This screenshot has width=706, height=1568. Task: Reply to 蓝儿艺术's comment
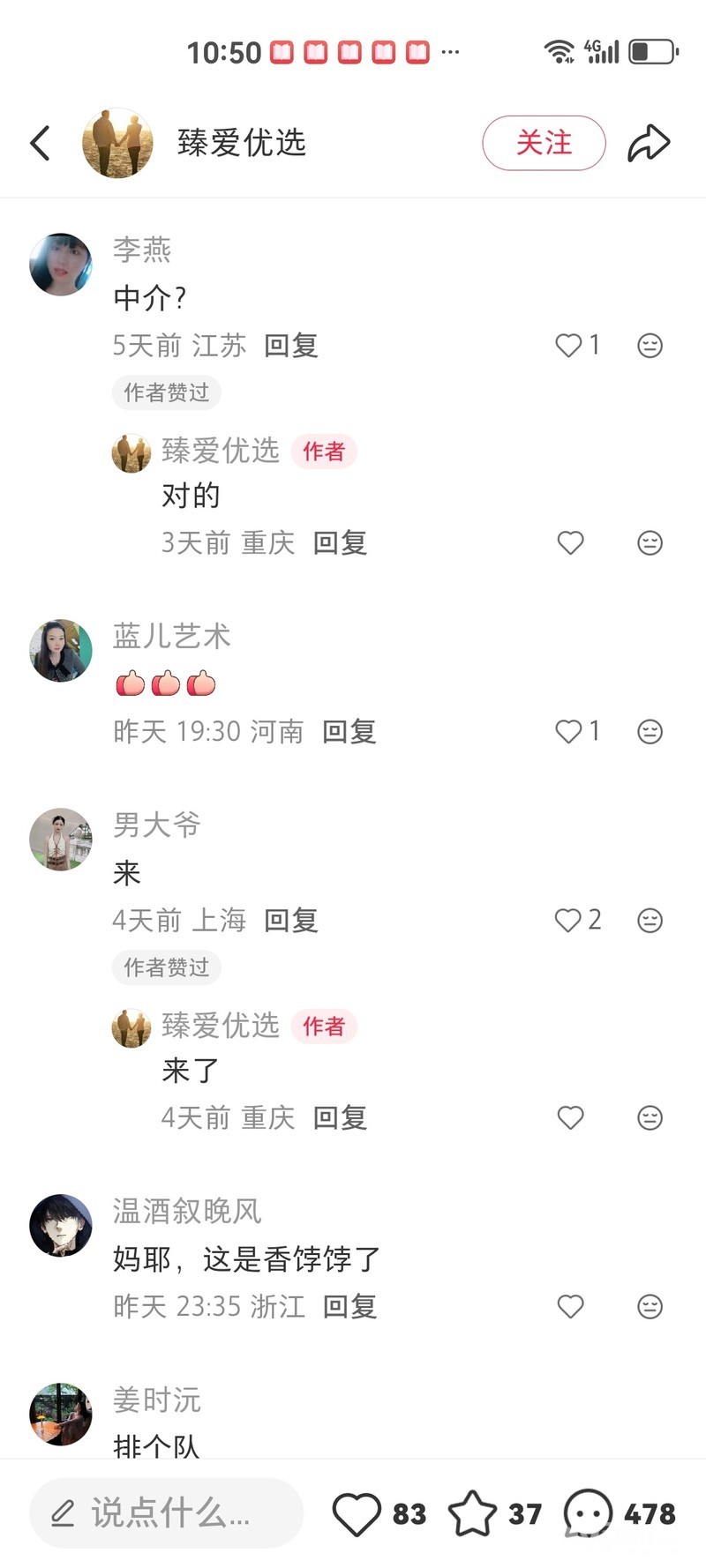click(349, 732)
